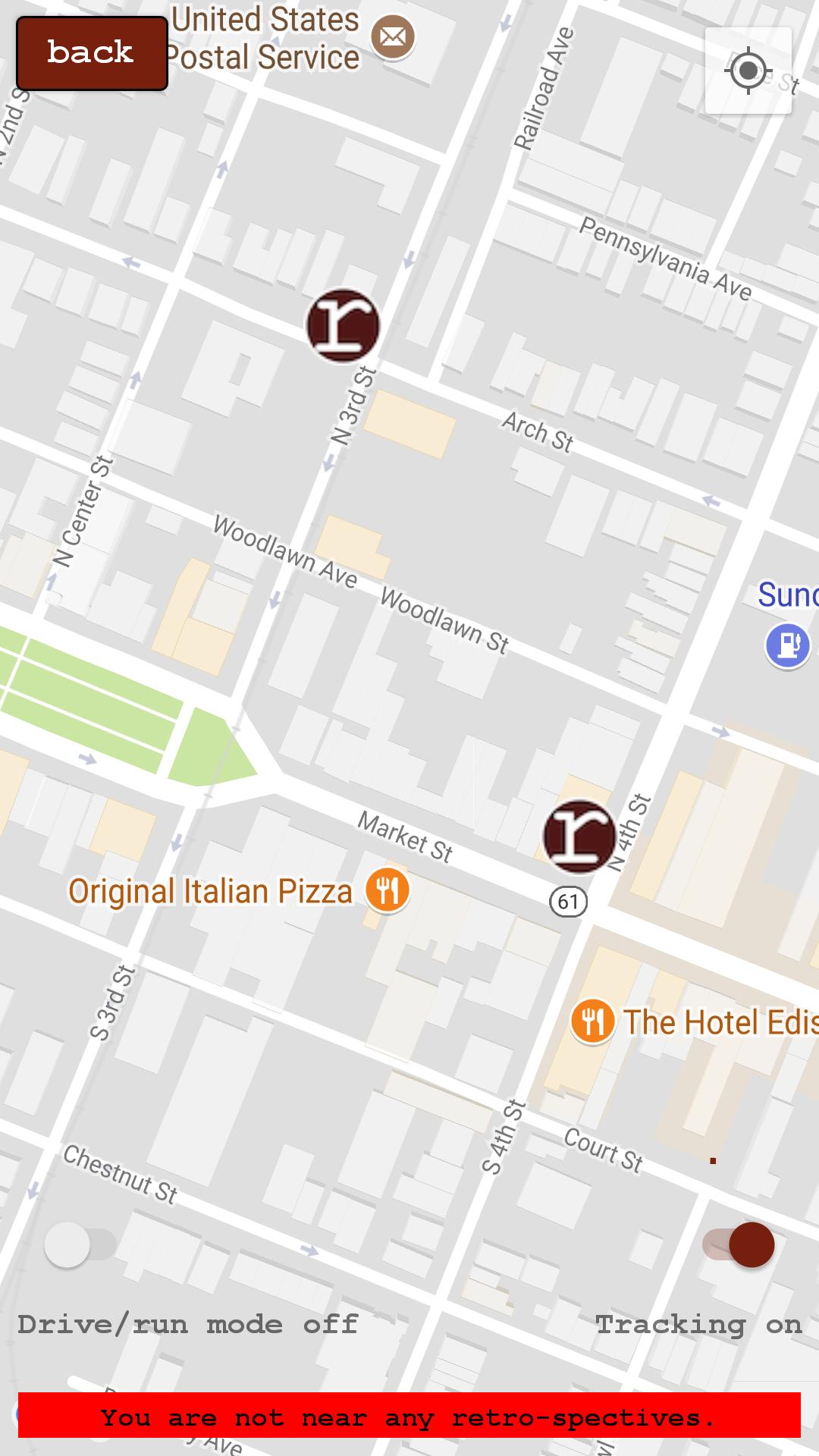Select the Original Italian Pizza place marker
This screenshot has height=1456, width=819.
click(x=388, y=890)
